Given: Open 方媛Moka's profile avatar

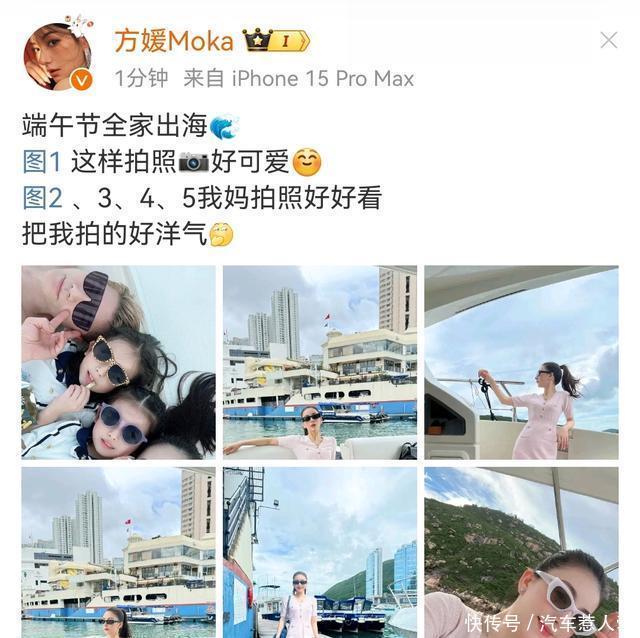Looking at the screenshot, I should coord(57,56).
